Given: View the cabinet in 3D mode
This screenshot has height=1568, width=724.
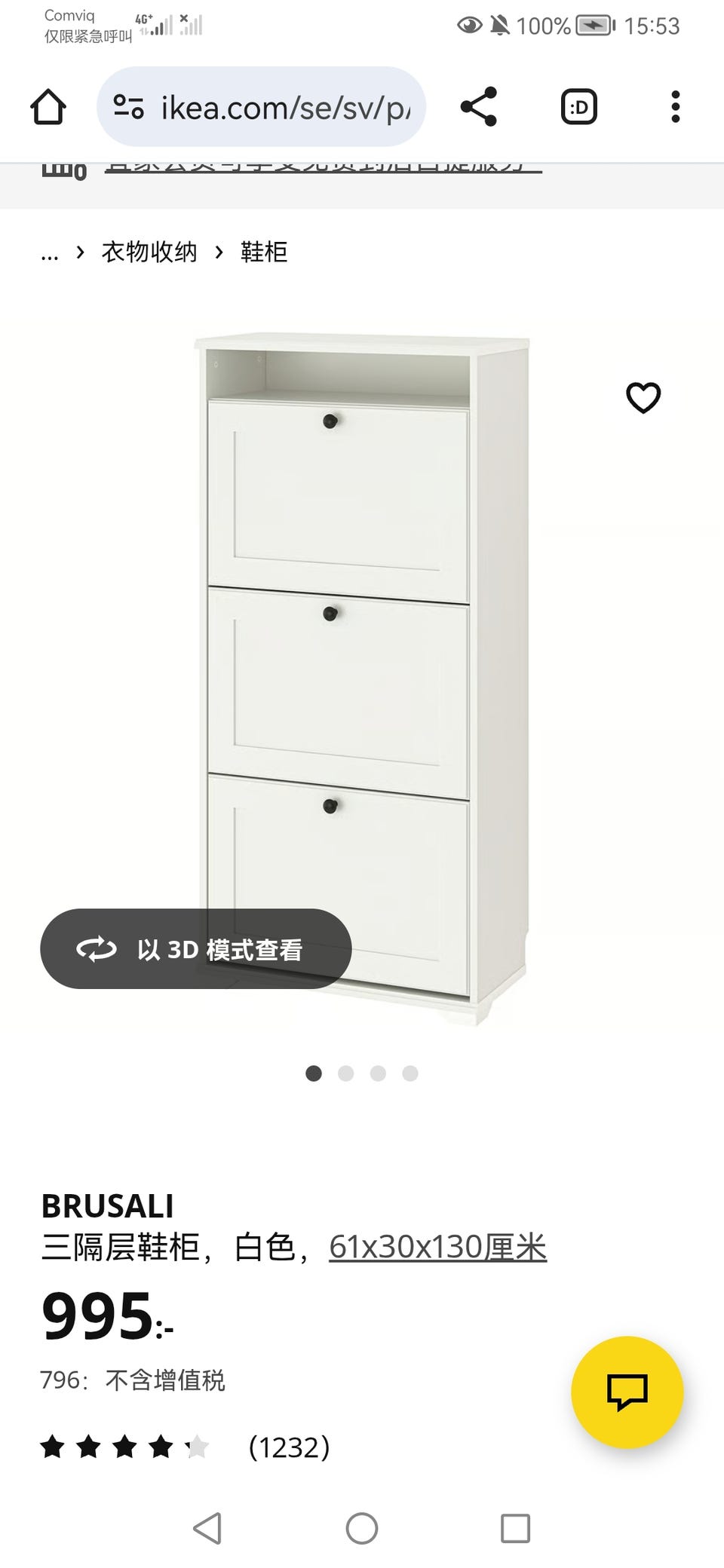Looking at the screenshot, I should click(x=196, y=949).
